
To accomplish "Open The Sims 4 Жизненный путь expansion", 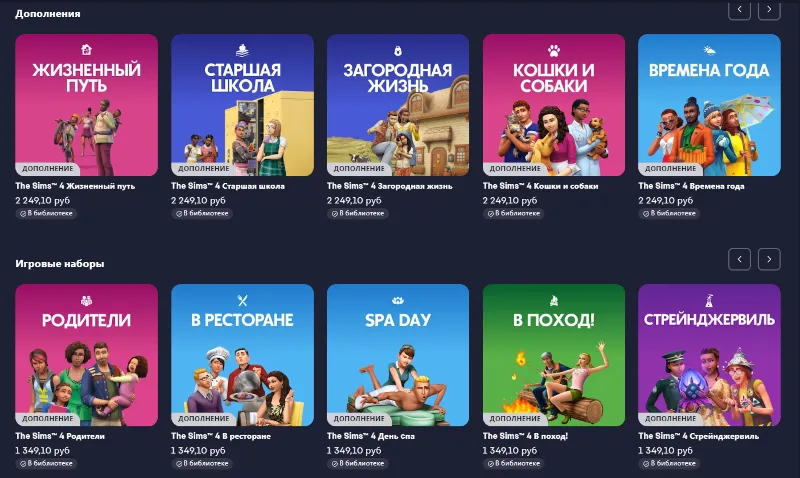I will 86,105.
